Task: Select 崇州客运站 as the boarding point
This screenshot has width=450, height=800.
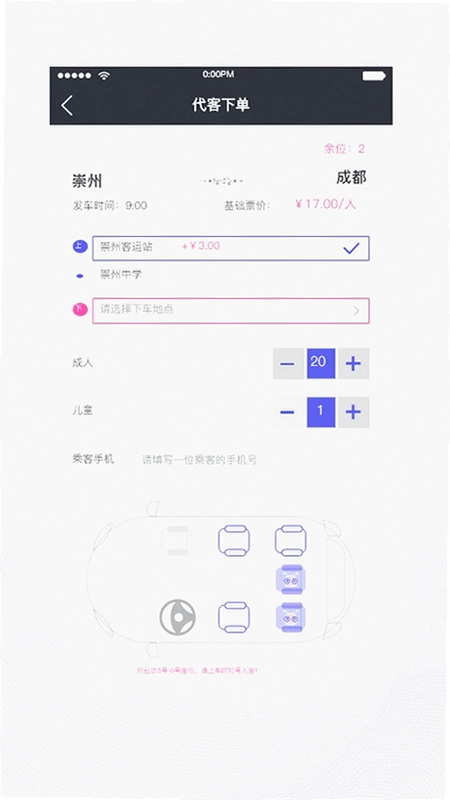Action: [x=231, y=248]
